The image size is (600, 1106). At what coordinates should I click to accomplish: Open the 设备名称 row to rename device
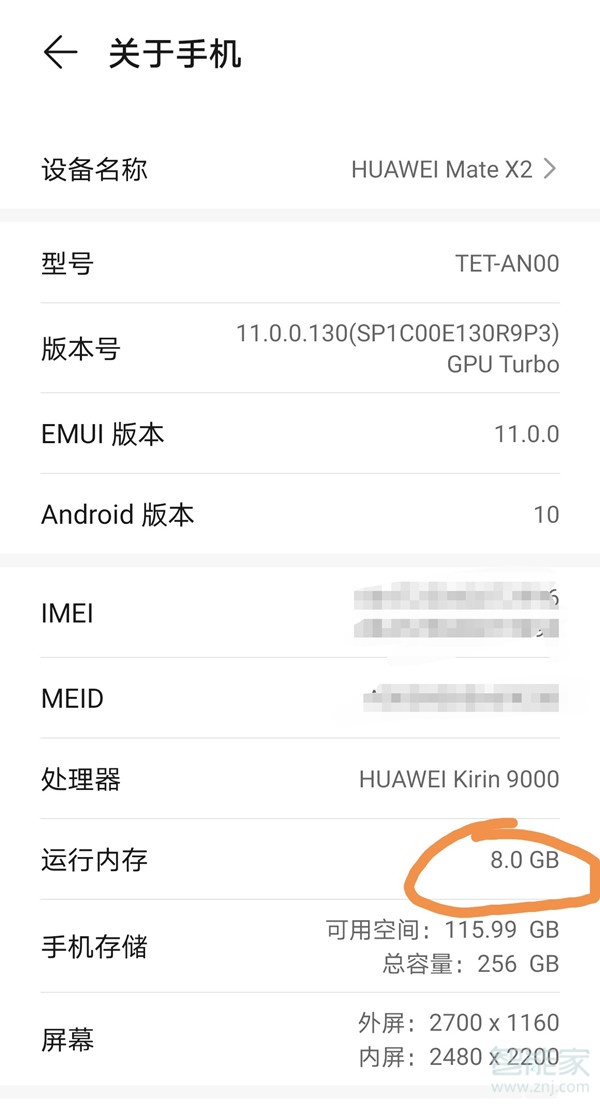300,169
